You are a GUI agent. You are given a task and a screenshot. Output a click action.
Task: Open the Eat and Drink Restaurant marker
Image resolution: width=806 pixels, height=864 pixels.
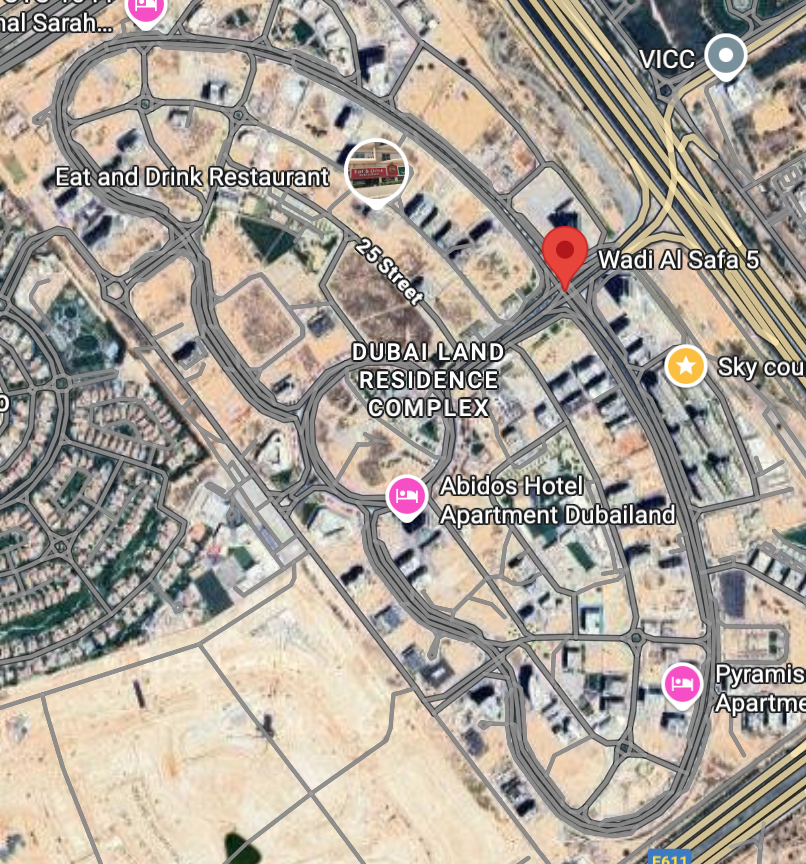(376, 170)
